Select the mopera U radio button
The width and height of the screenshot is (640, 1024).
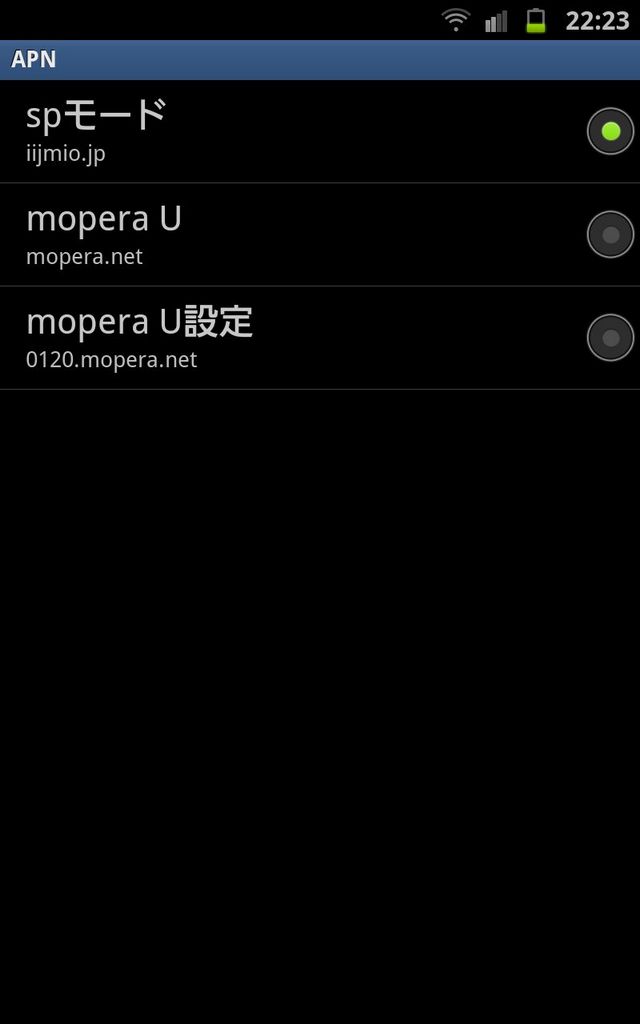click(610, 234)
